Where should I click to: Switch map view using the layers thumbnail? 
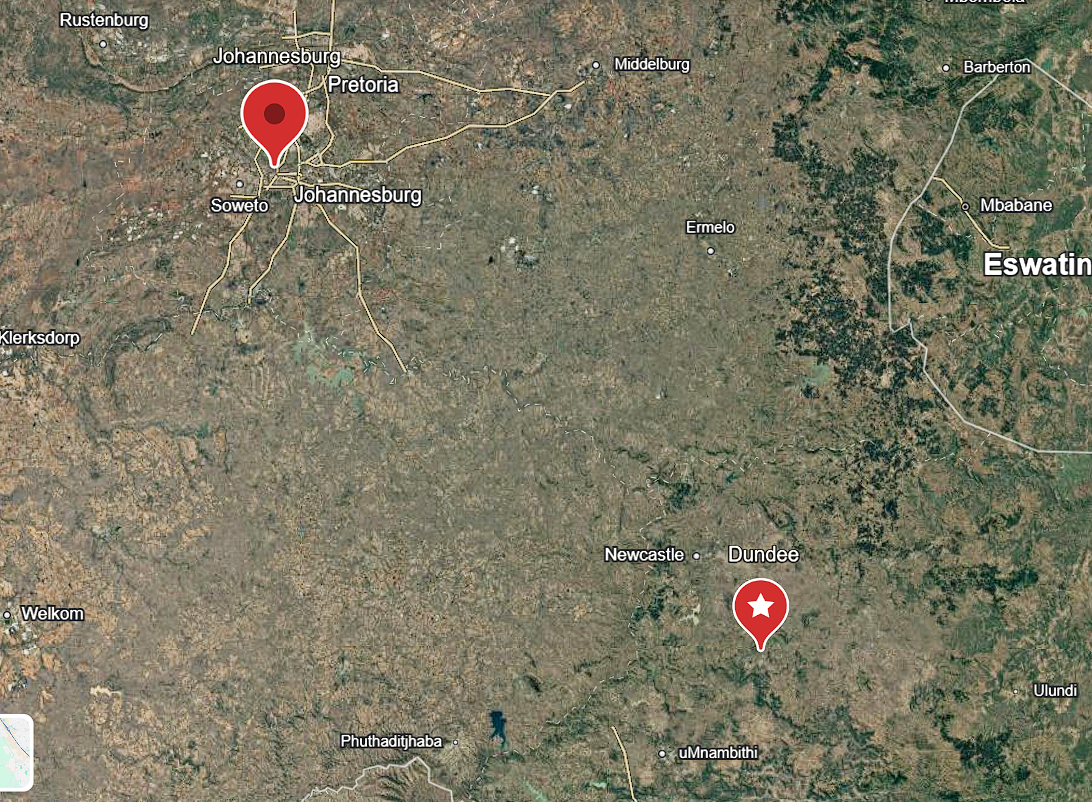[15, 751]
